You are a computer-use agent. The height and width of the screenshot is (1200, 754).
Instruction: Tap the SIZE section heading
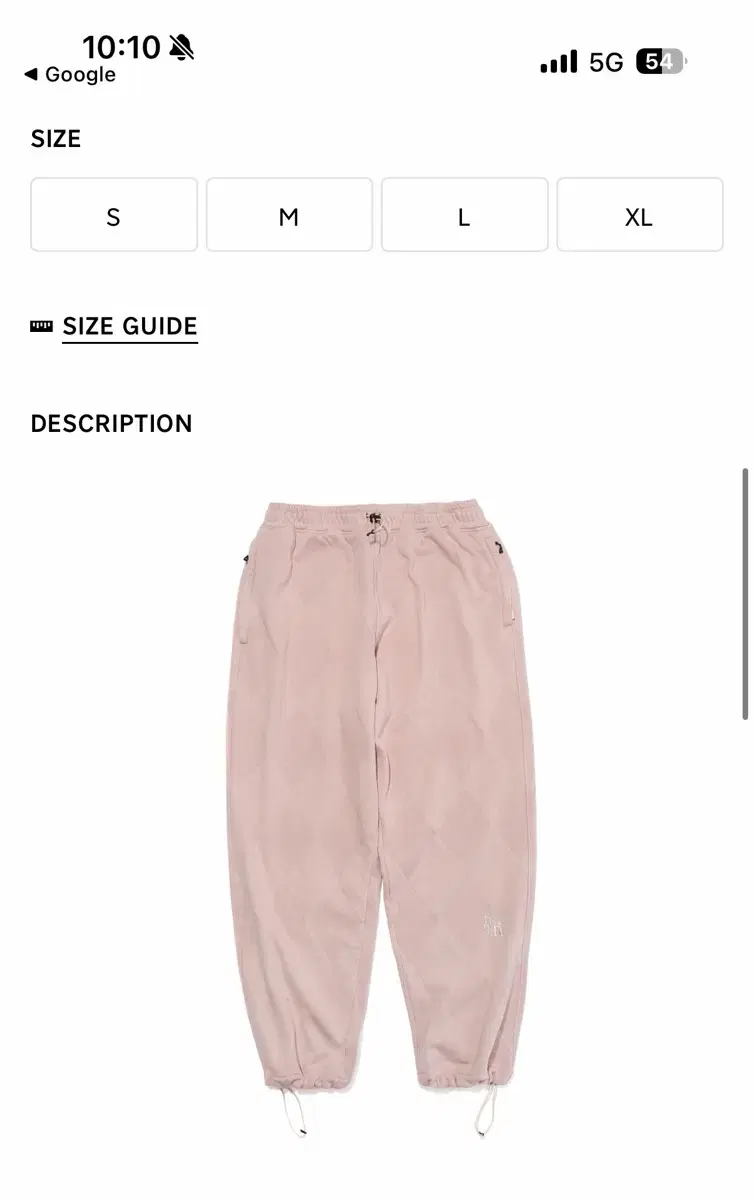55,138
